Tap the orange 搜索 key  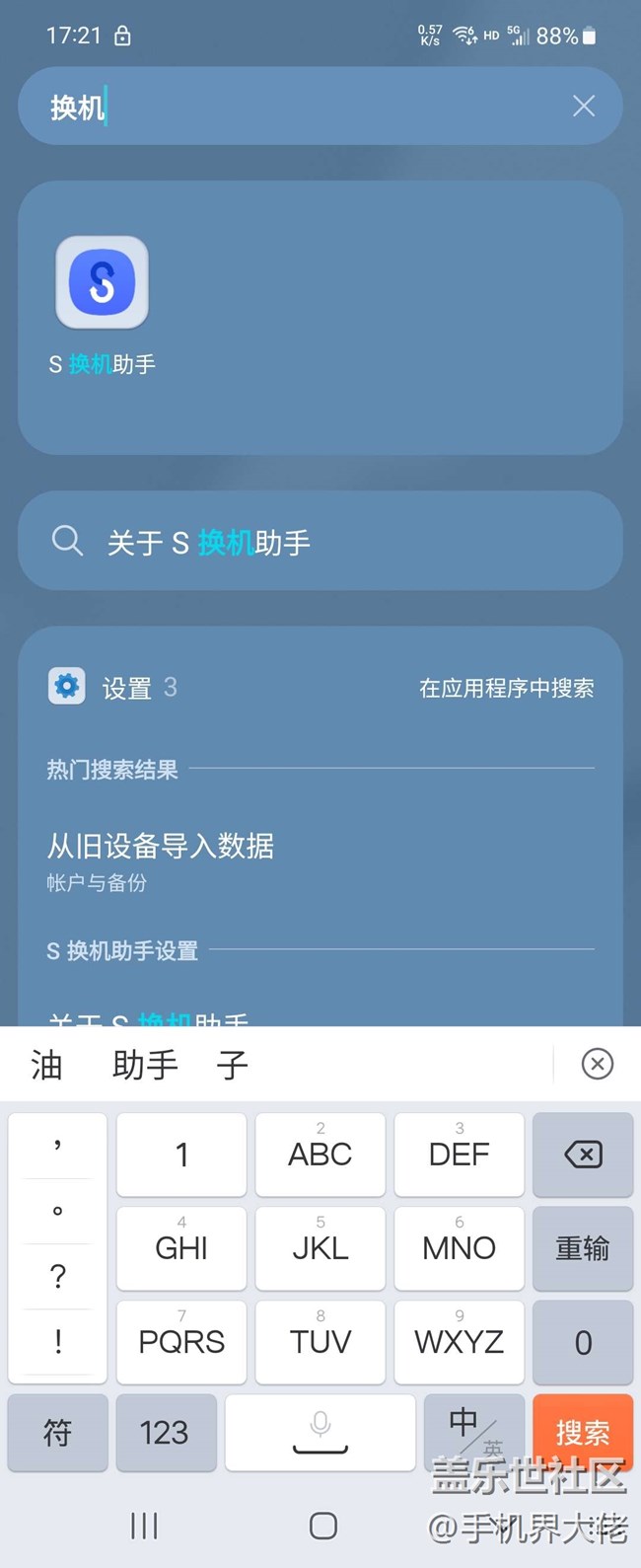pyautogui.click(x=583, y=1431)
